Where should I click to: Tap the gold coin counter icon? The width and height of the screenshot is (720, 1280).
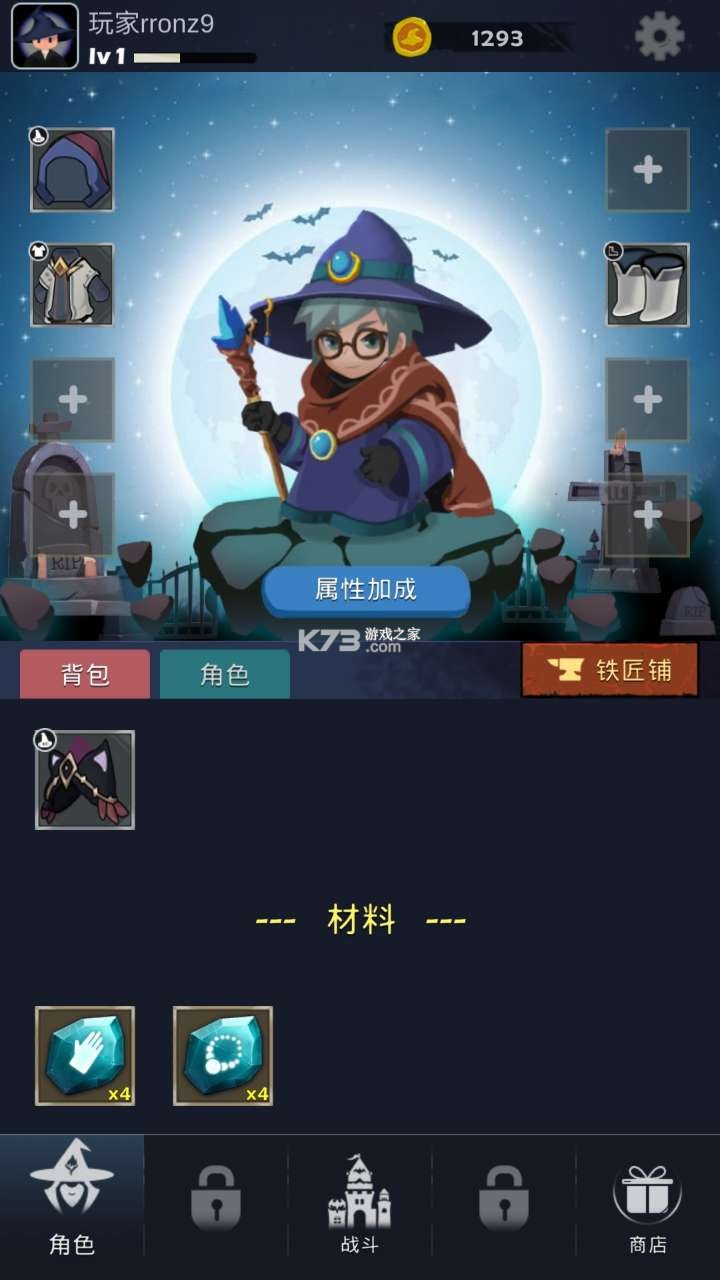[412, 38]
